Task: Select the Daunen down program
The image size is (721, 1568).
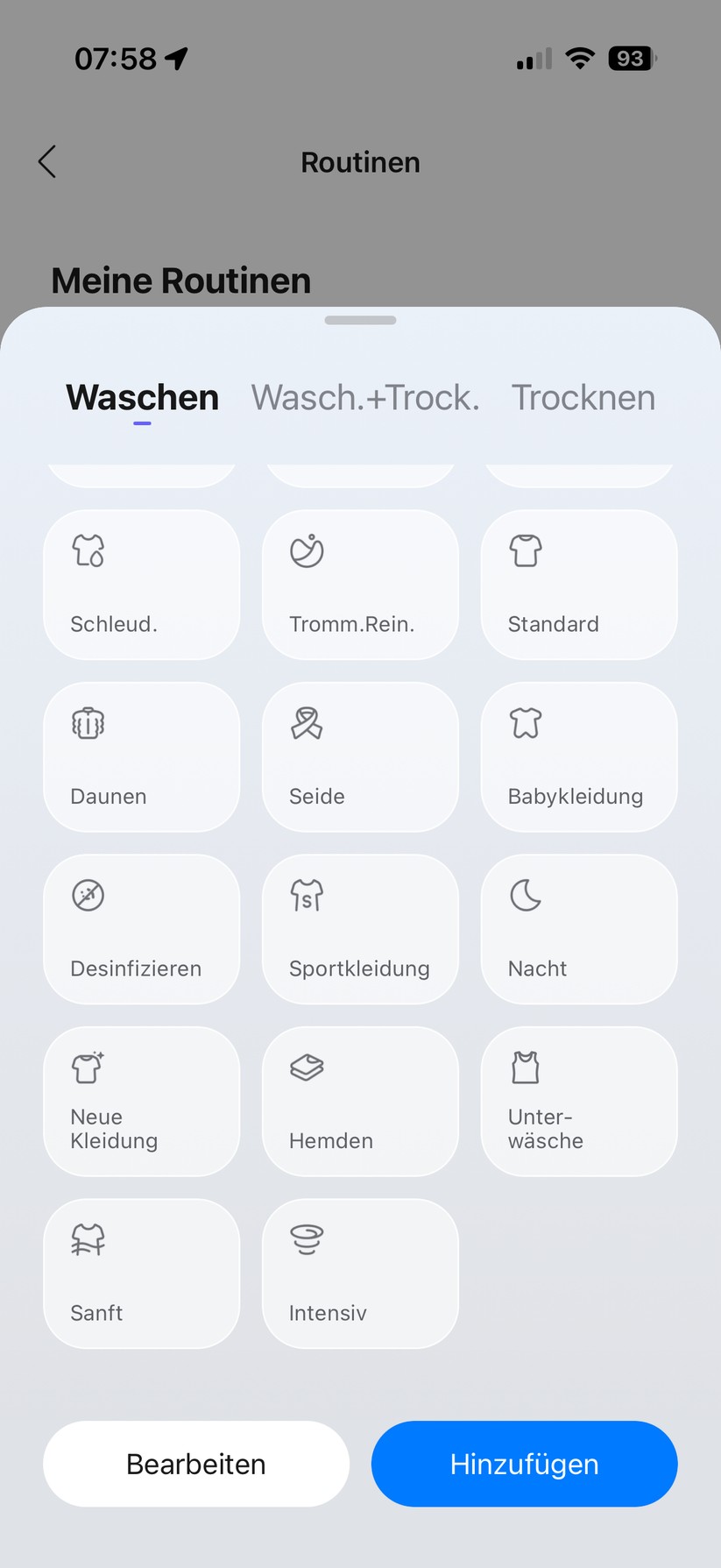Action: click(x=141, y=756)
